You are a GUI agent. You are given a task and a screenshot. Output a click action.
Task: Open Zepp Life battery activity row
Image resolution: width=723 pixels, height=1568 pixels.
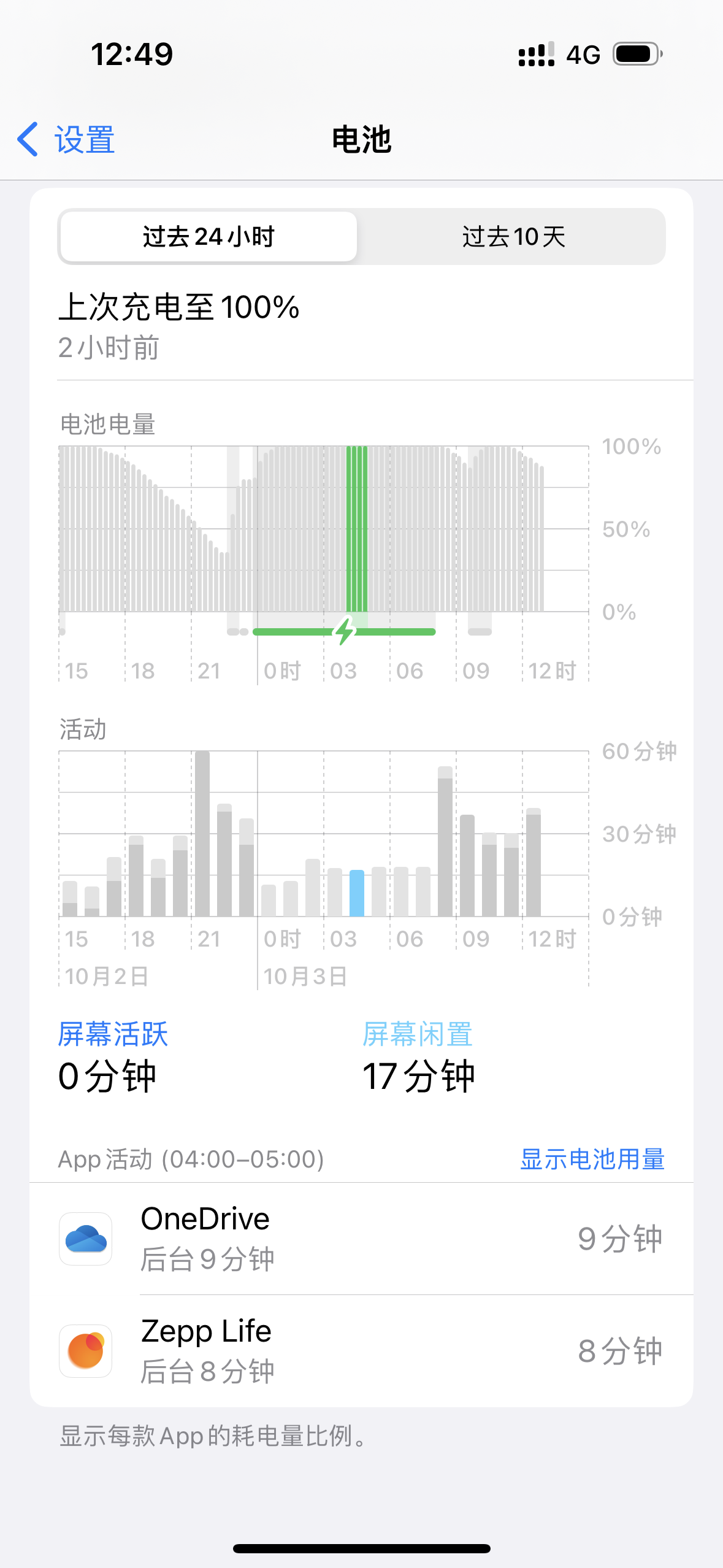[361, 1351]
